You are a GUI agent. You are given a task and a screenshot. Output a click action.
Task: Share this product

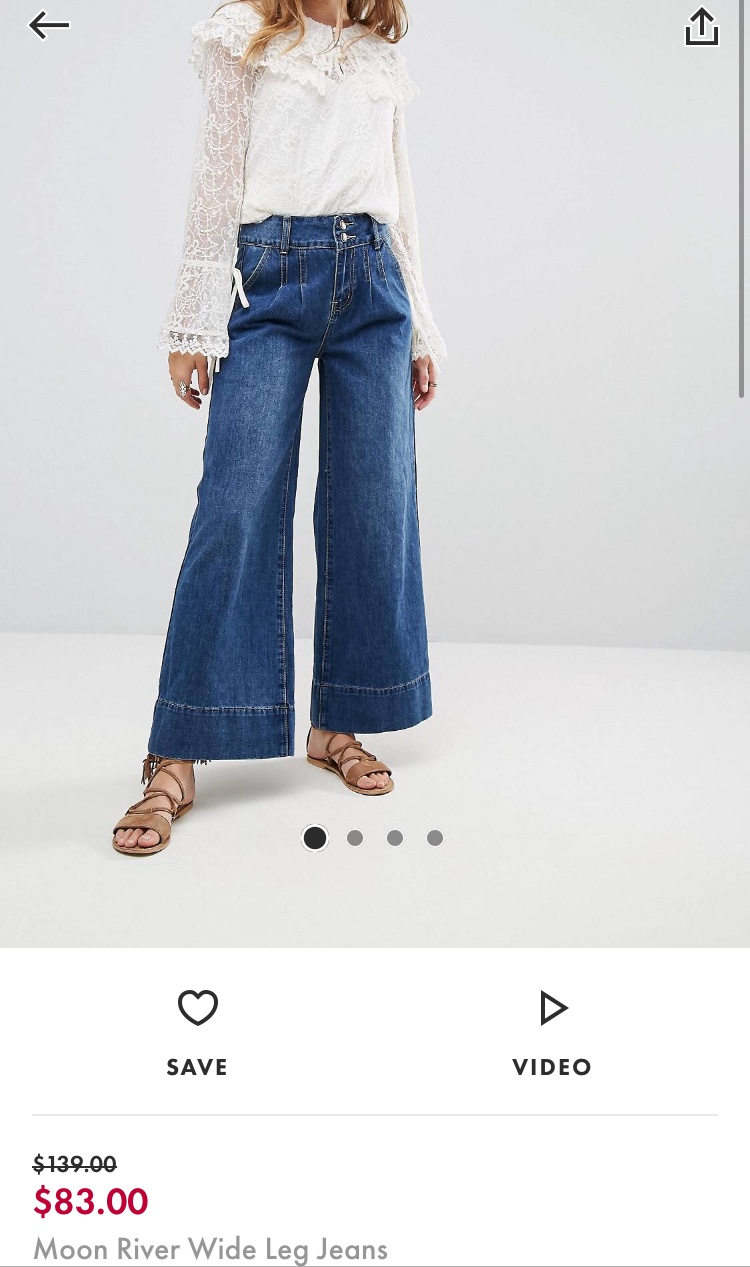click(x=701, y=27)
